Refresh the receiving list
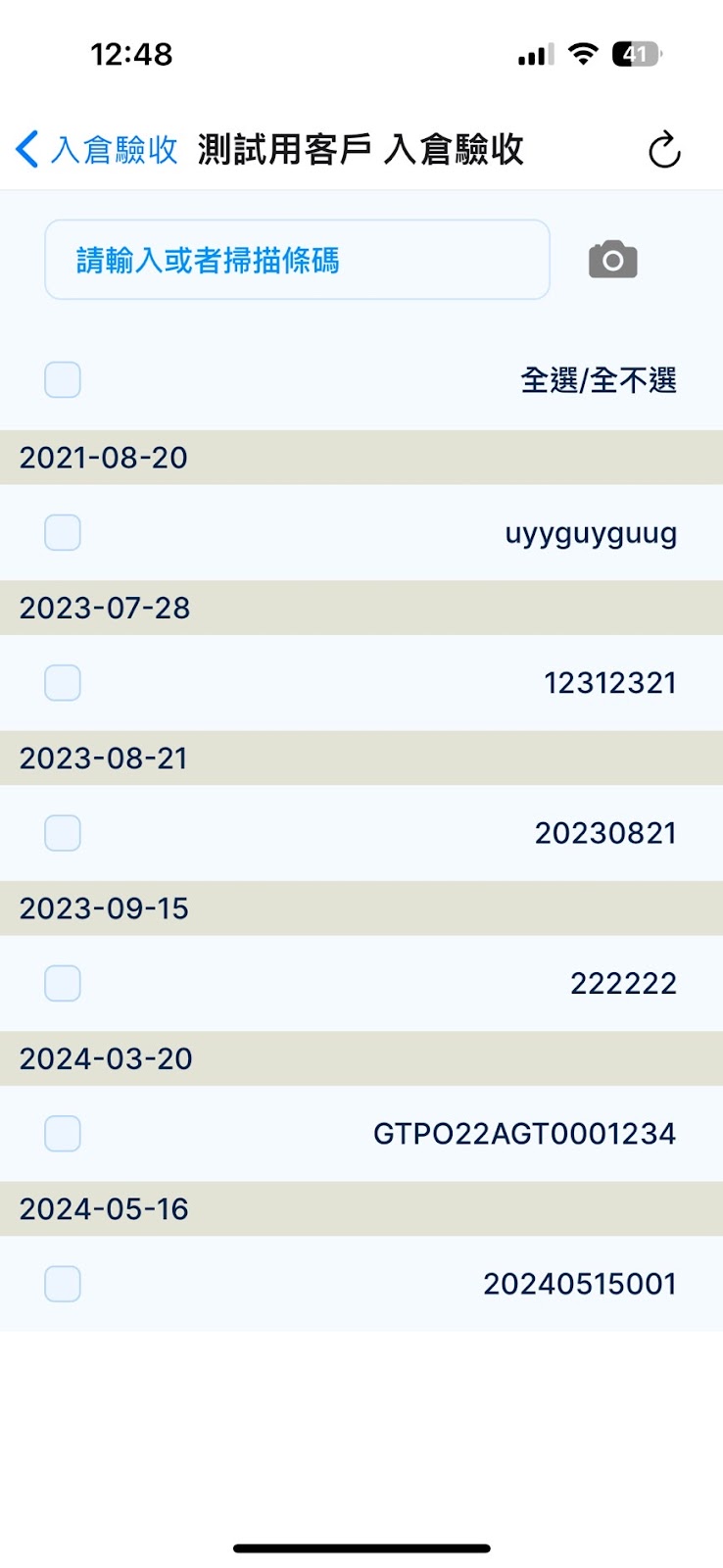Viewport: 723px width, 1568px height. [x=664, y=150]
